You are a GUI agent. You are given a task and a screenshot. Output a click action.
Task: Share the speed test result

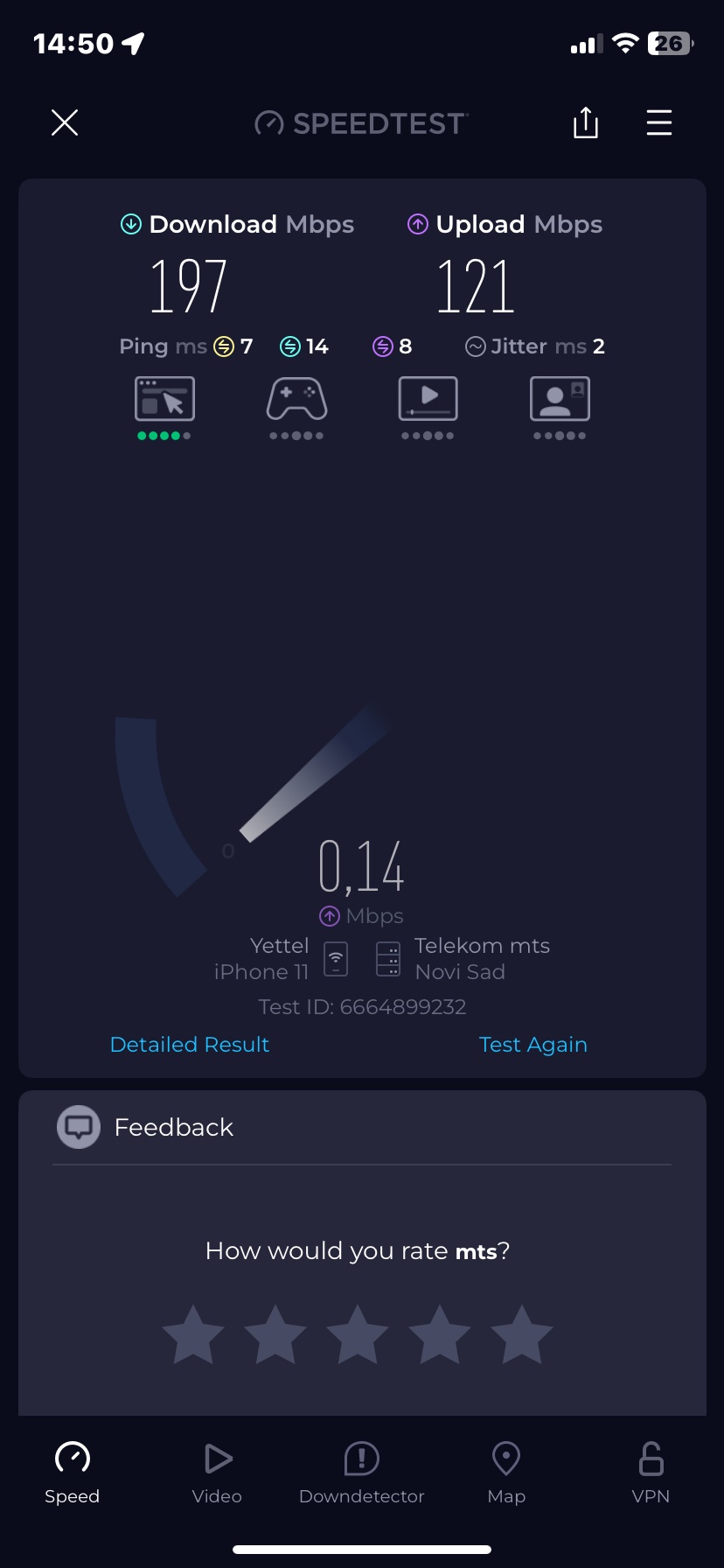pyautogui.click(x=585, y=122)
